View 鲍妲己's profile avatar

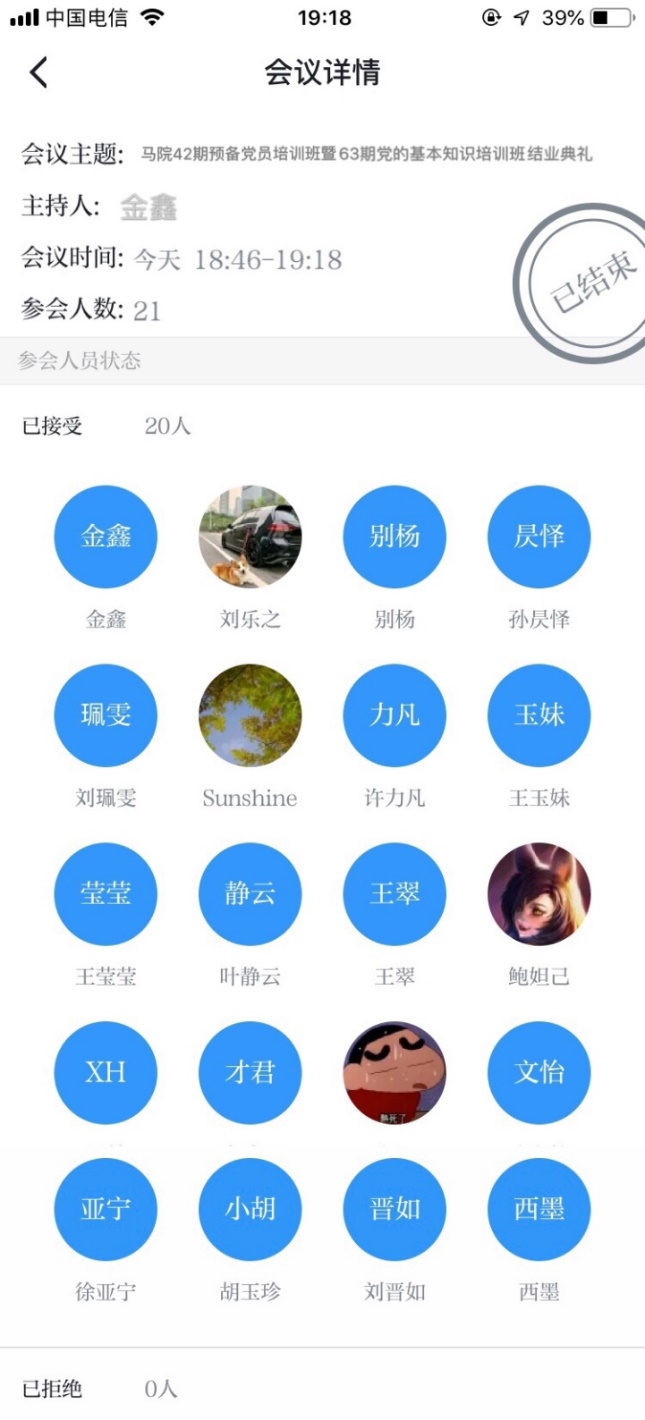[x=539, y=893]
